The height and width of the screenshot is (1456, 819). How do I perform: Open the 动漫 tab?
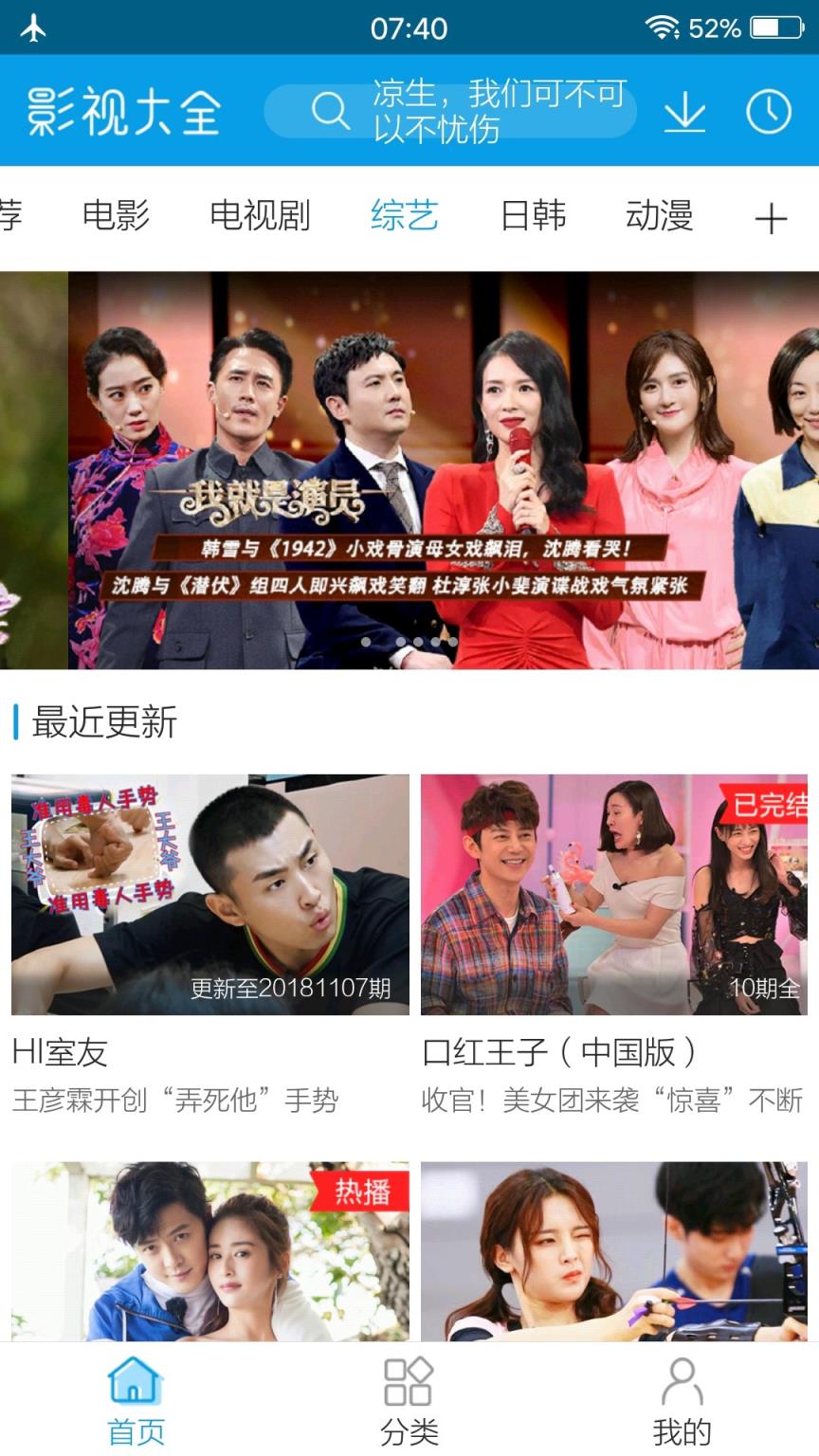tap(660, 216)
